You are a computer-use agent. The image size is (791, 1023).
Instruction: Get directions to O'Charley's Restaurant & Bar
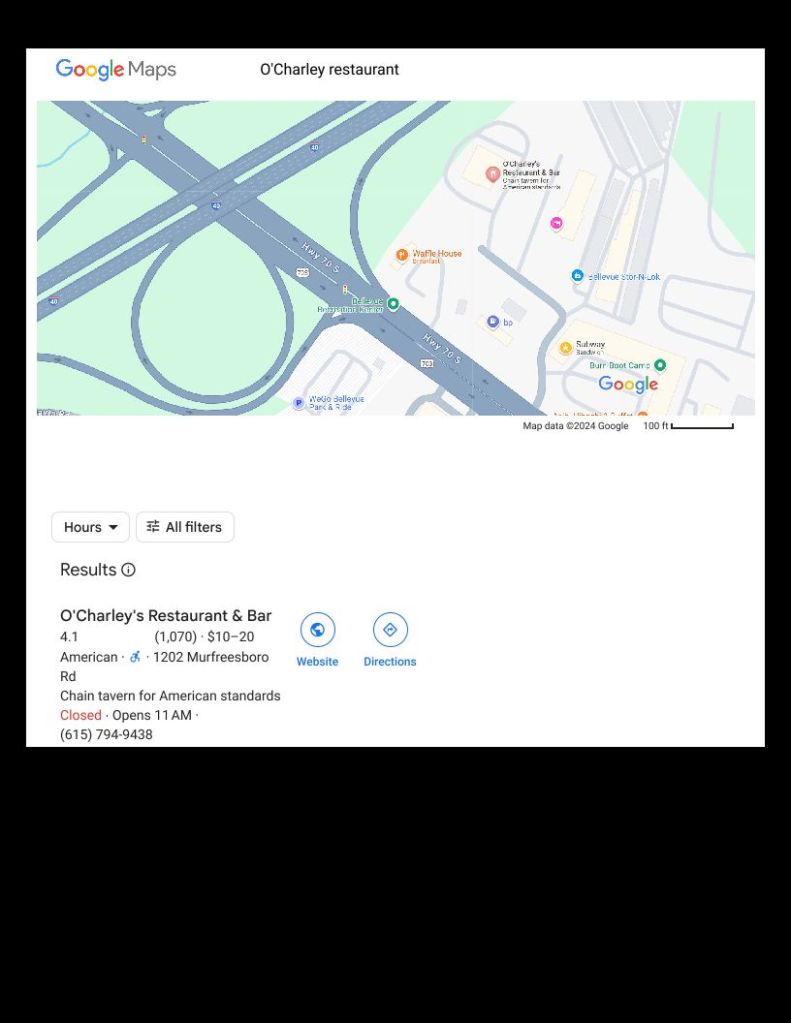(x=390, y=630)
